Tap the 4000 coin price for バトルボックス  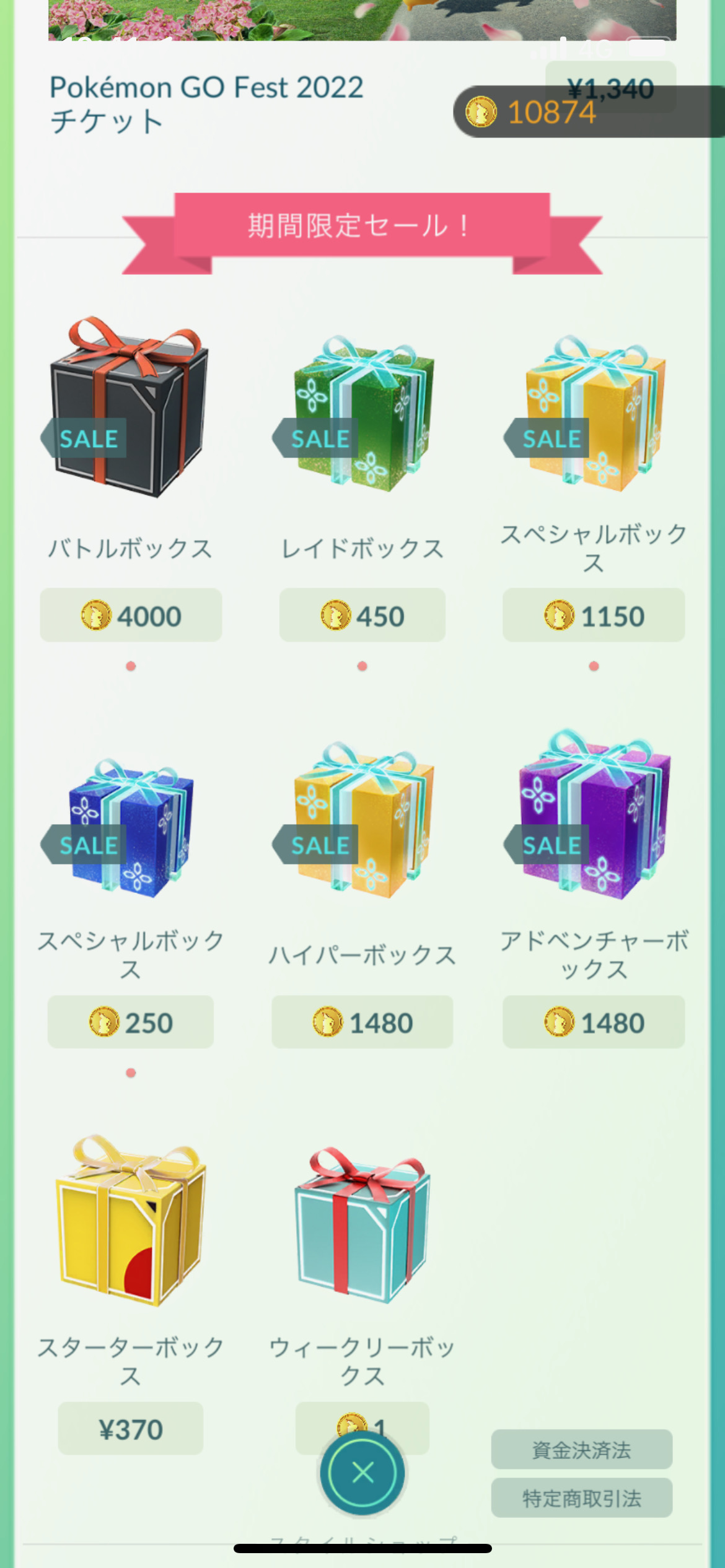[x=131, y=616]
